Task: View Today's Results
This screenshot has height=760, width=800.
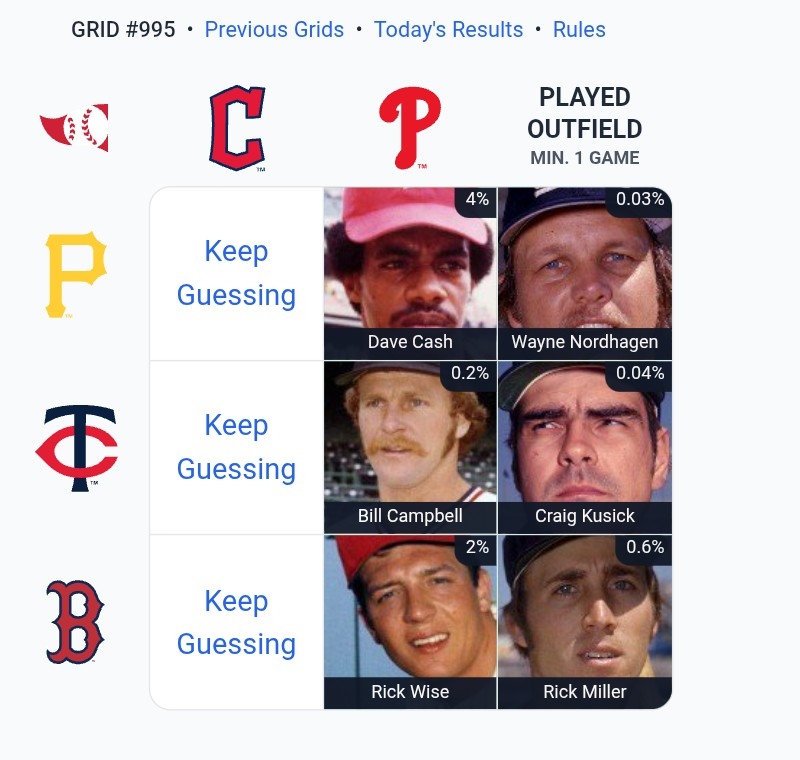Action: (x=448, y=30)
